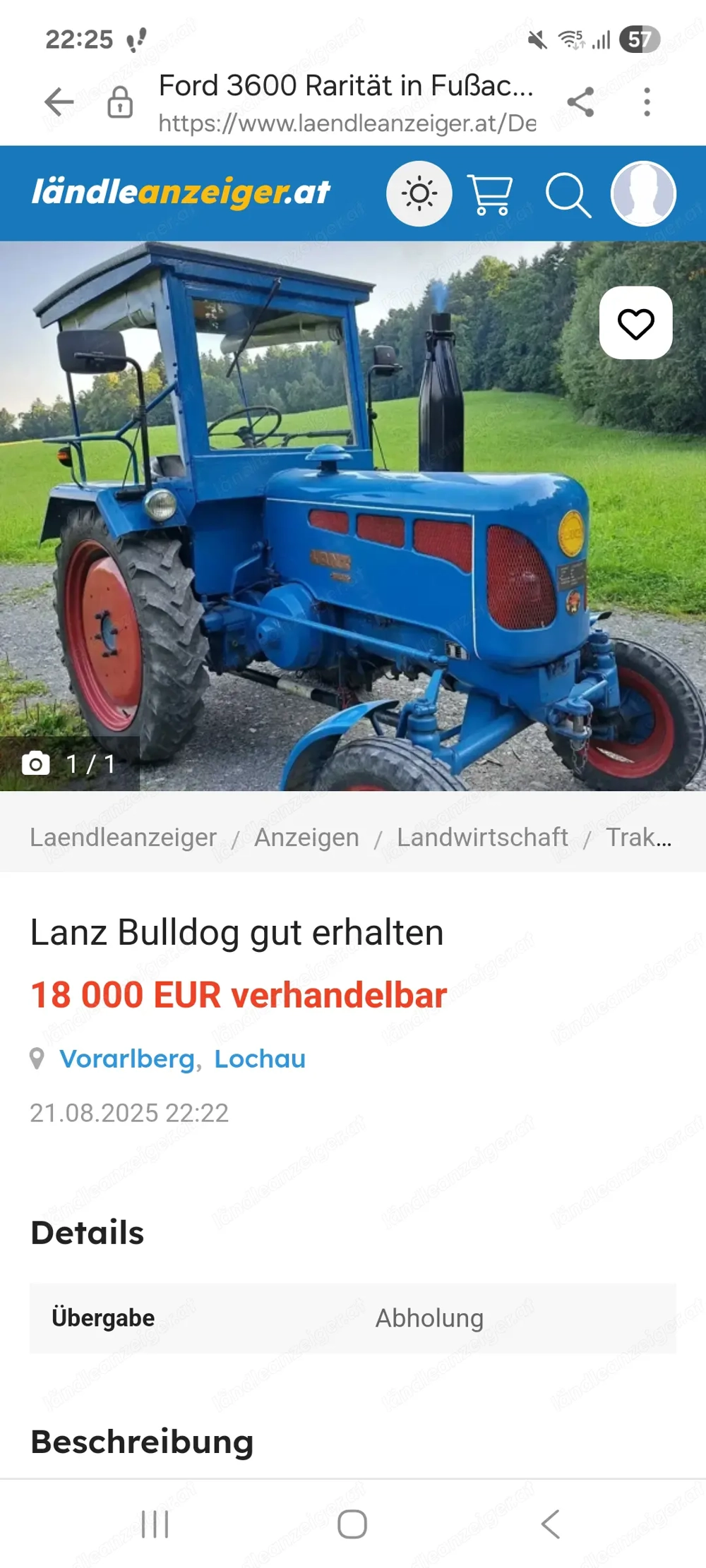Open the browser three-dot overflow menu
This screenshot has width=706, height=1568.
point(647,101)
